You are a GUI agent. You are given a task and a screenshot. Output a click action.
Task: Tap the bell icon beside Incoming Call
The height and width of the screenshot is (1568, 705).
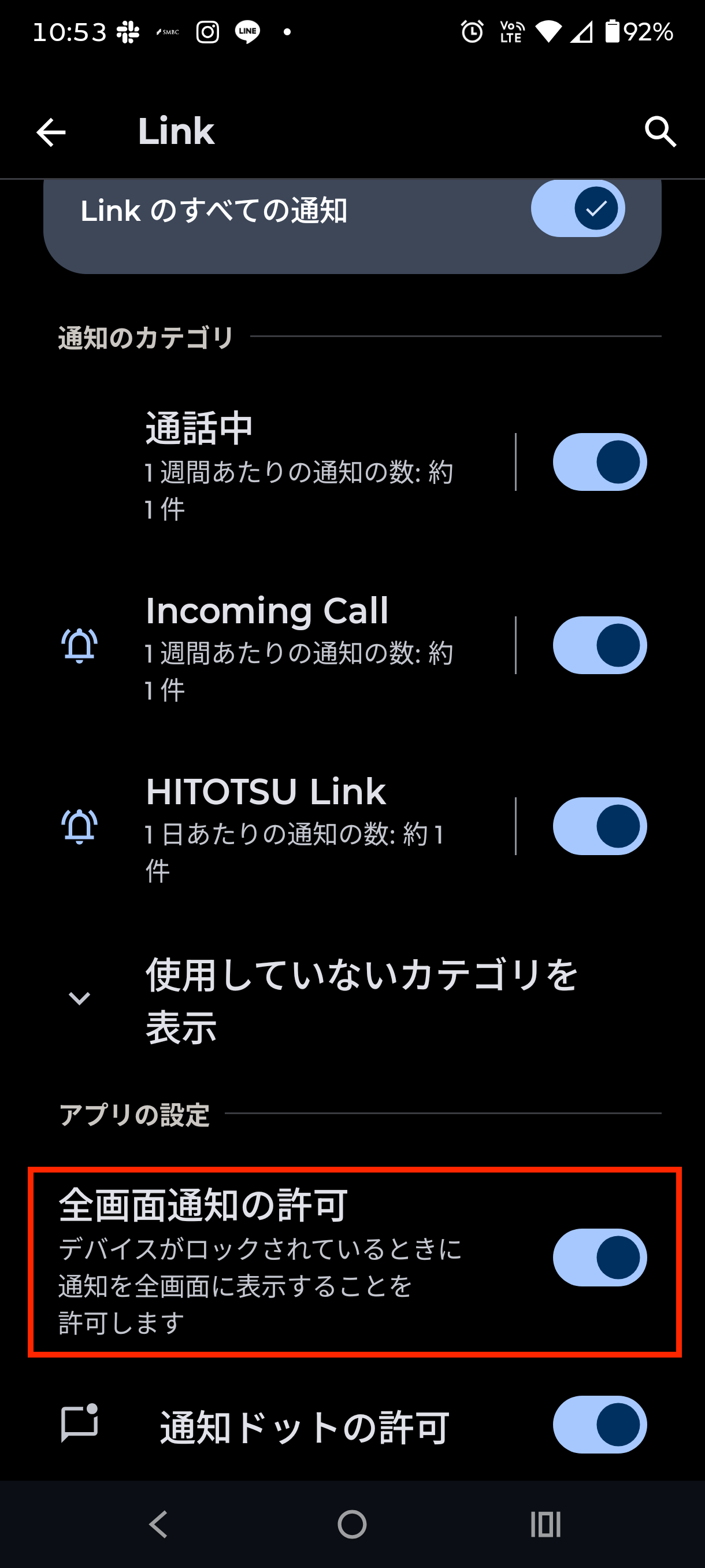coord(80,646)
